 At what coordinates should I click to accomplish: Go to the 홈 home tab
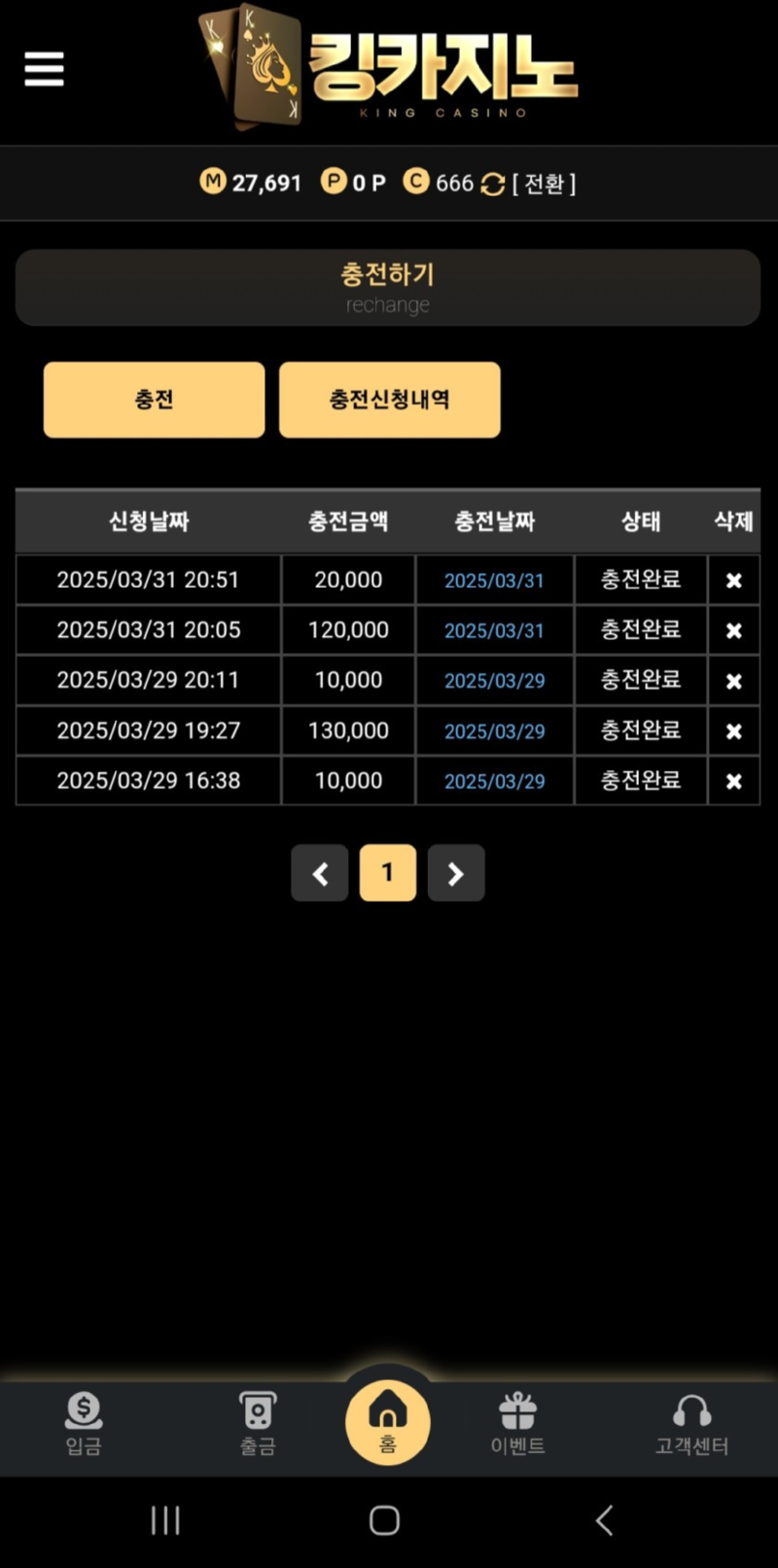tap(388, 1422)
